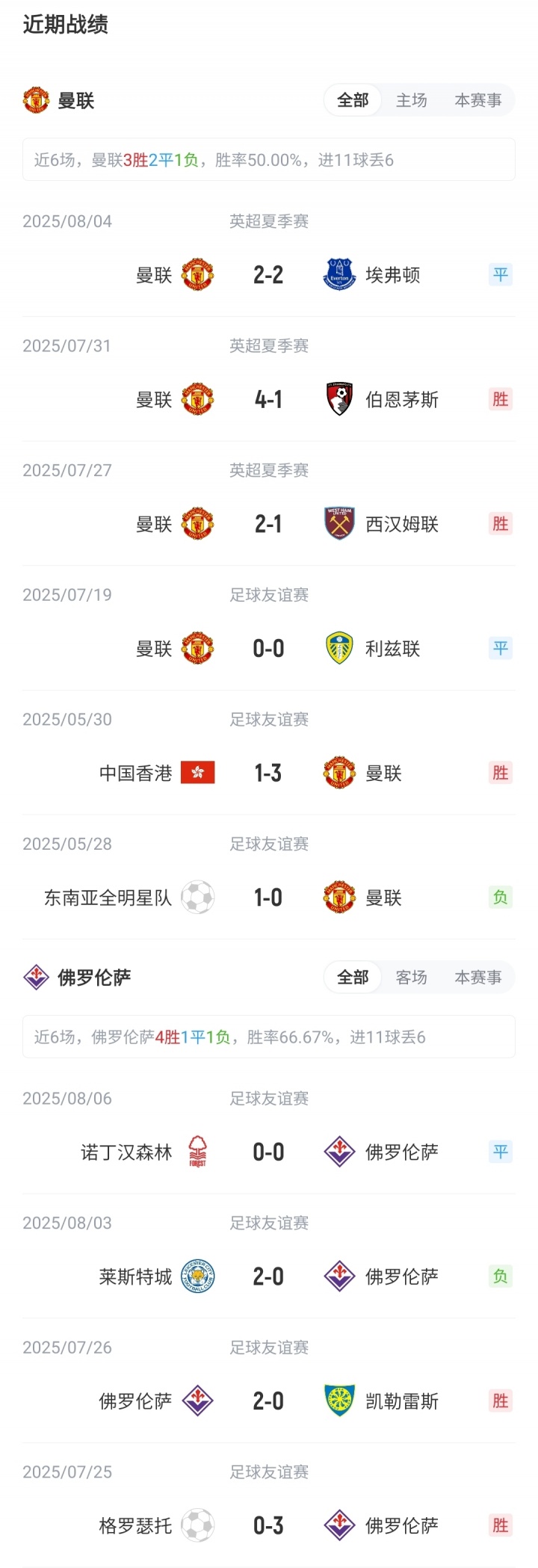Switch to 客场 filter for 佛罗伦萨
538x1568 pixels.
coord(411,977)
